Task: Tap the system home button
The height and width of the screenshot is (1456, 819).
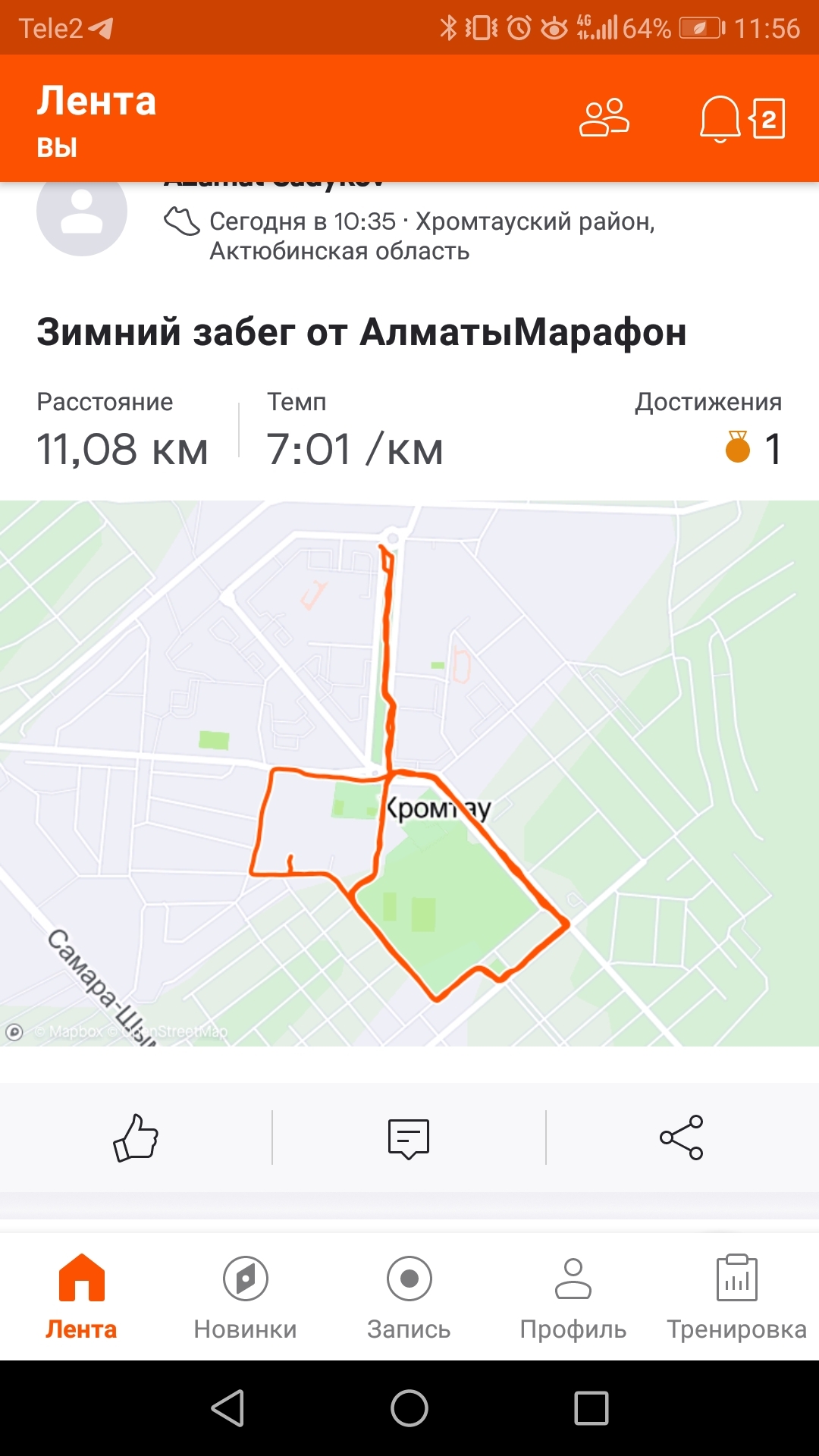Action: click(409, 1409)
